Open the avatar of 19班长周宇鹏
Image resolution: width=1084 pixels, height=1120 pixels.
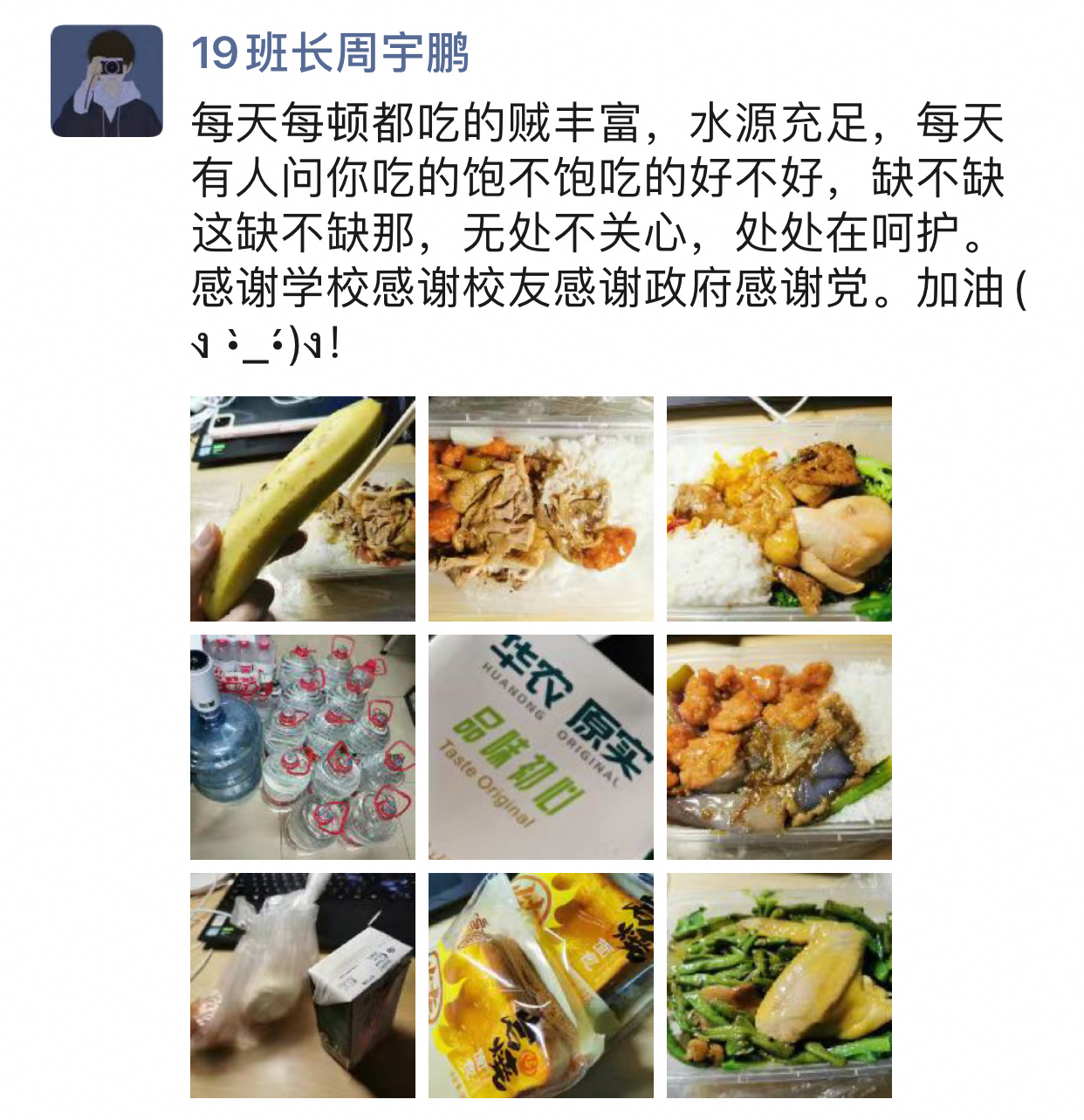[106, 80]
